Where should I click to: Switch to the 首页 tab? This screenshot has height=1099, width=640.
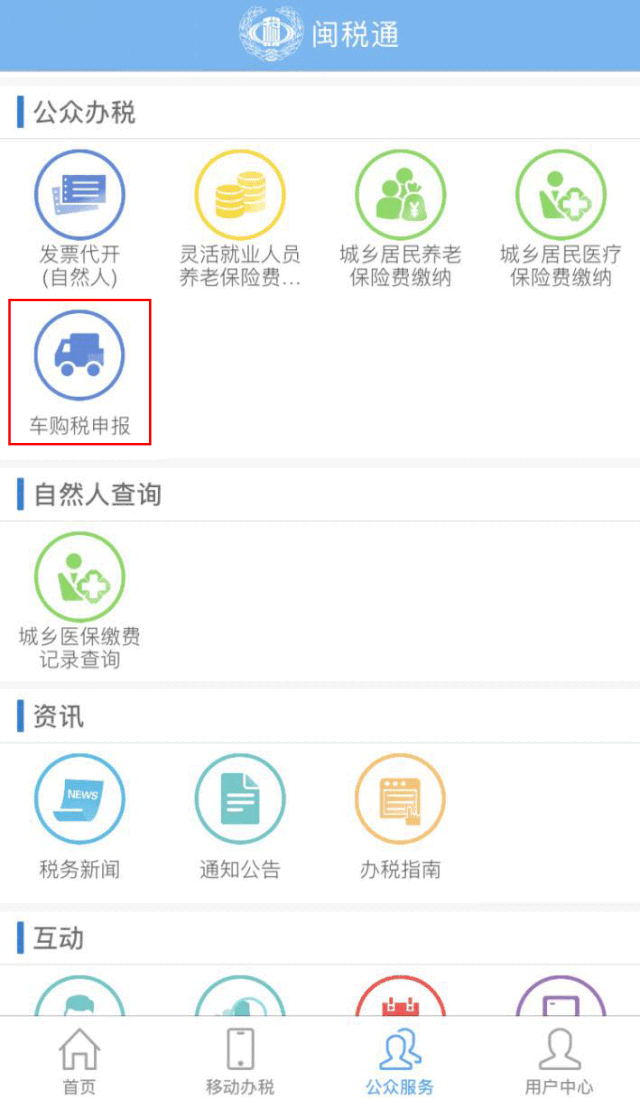pos(80,1058)
